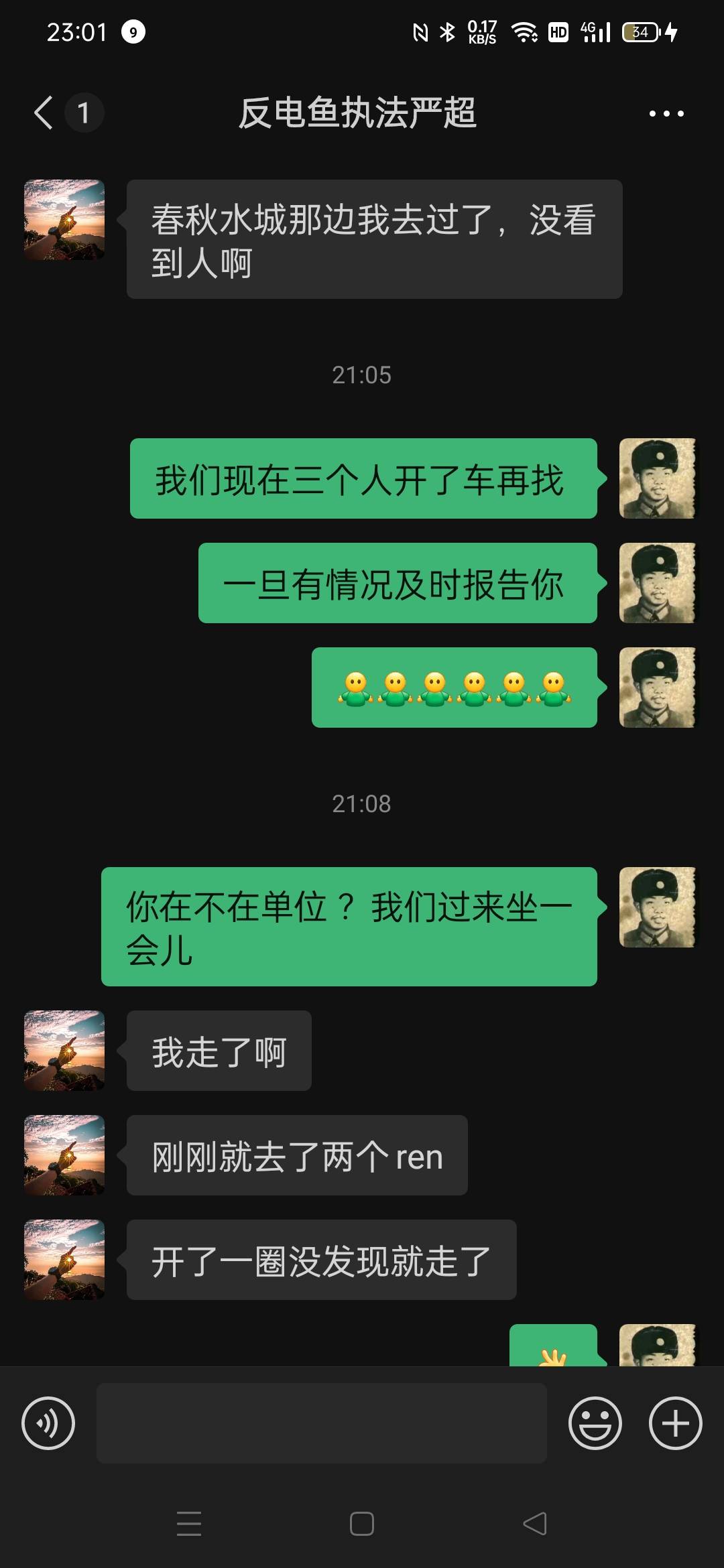Tap your avatar beside 一旦有情况及时报告你
Screen dimensions: 724x1568
[x=658, y=583]
